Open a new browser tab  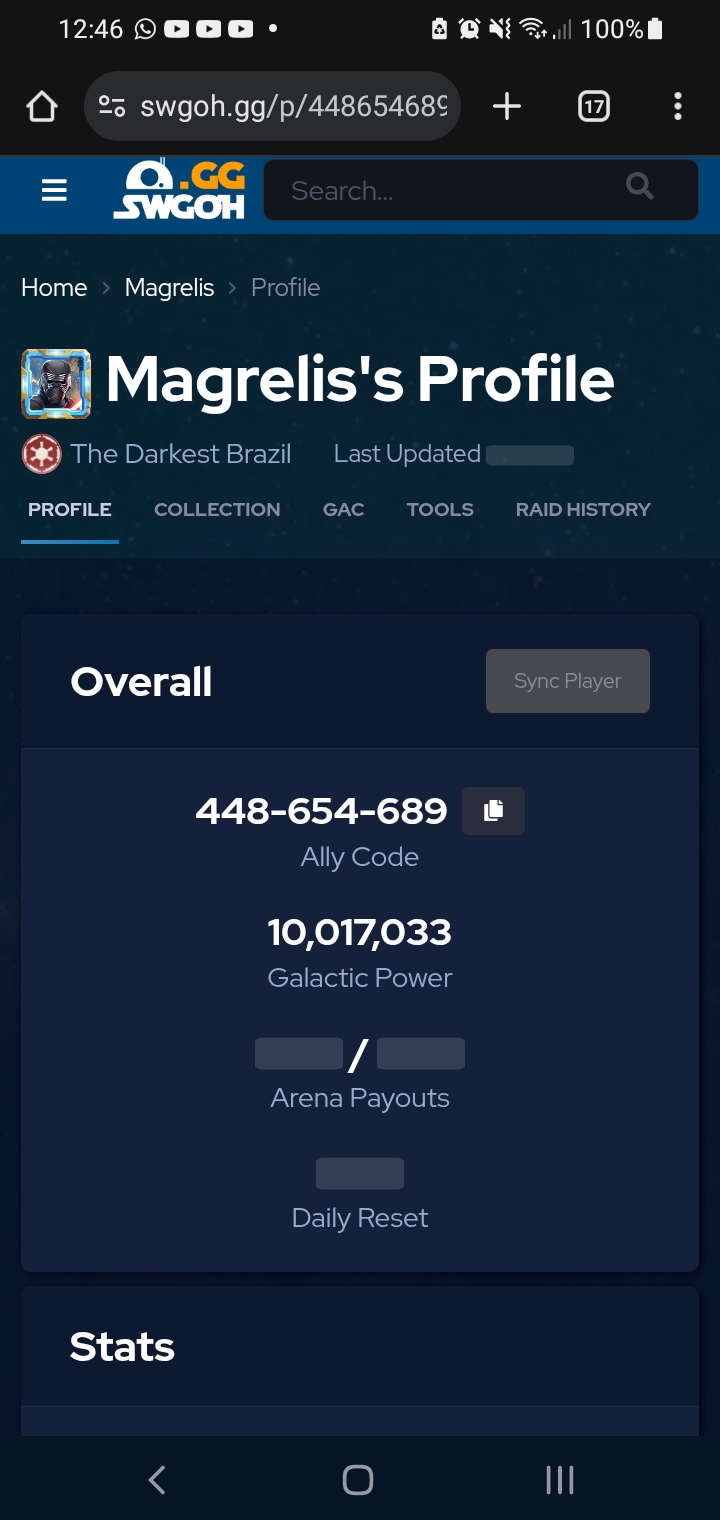[x=507, y=106]
